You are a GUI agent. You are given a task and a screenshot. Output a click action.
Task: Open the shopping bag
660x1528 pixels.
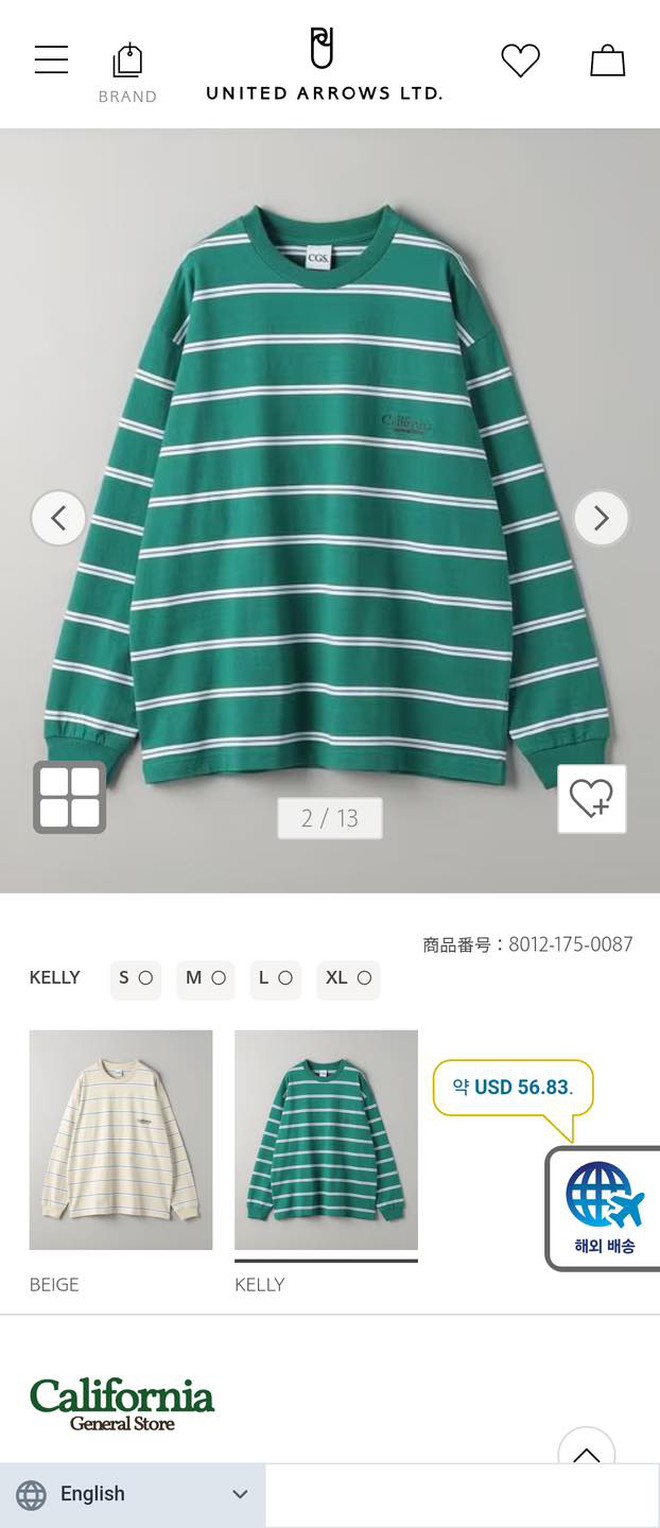(607, 61)
